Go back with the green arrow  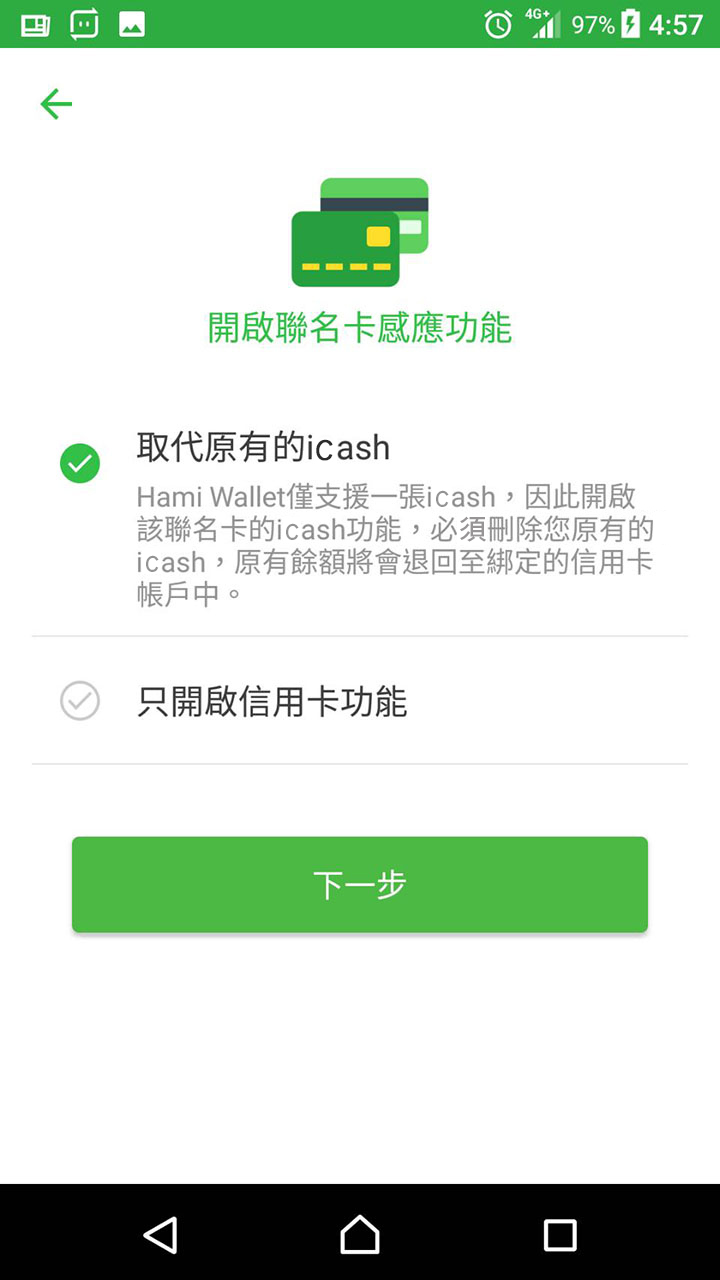(x=56, y=104)
